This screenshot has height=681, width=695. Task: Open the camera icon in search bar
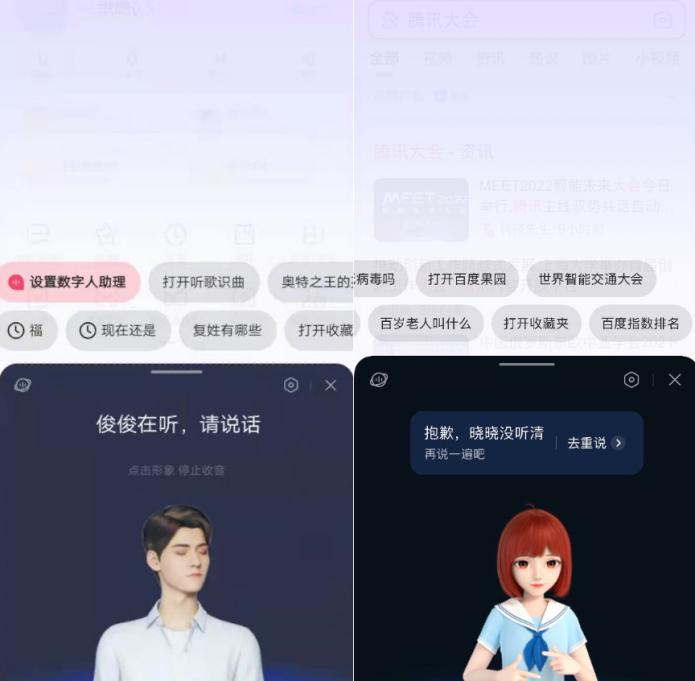663,20
